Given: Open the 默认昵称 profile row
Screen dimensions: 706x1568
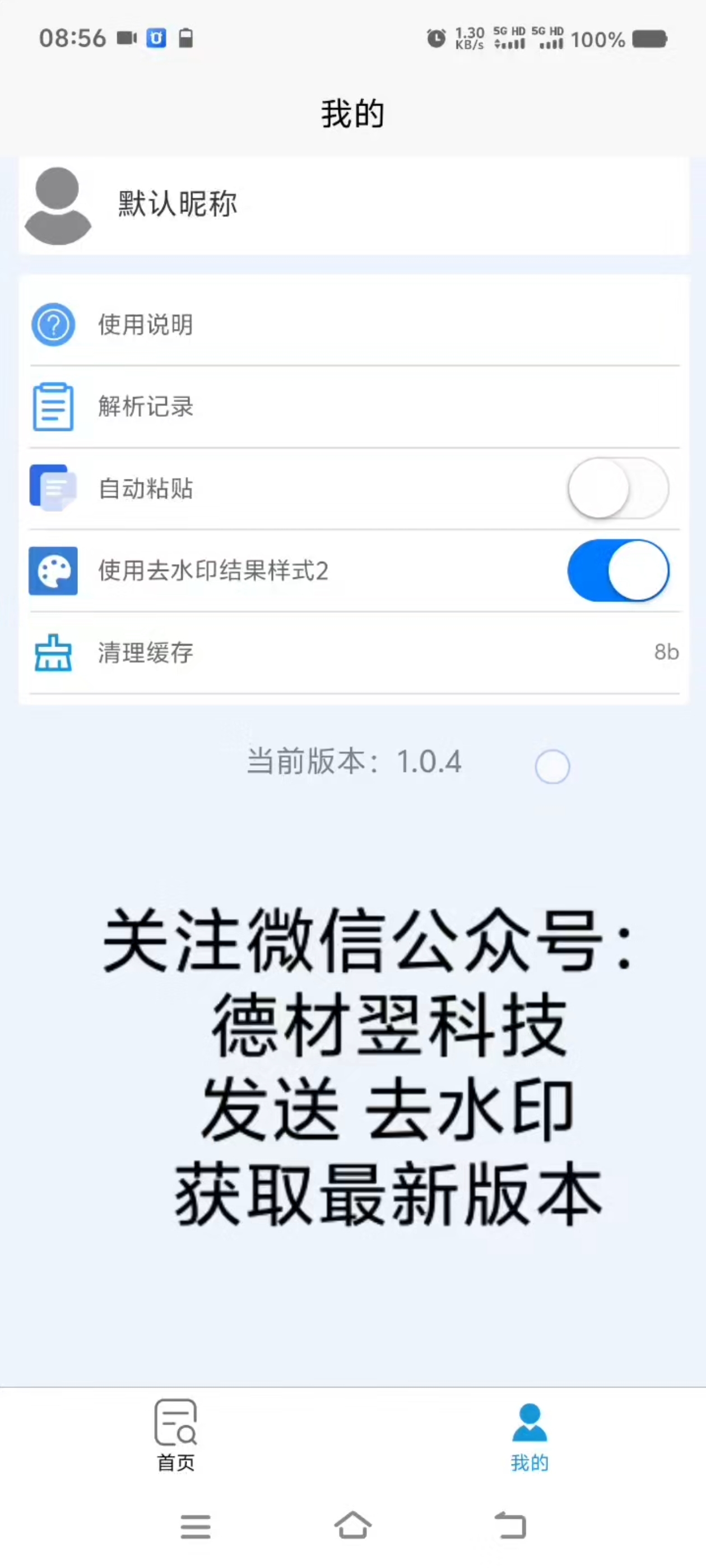Looking at the screenshot, I should point(354,206).
